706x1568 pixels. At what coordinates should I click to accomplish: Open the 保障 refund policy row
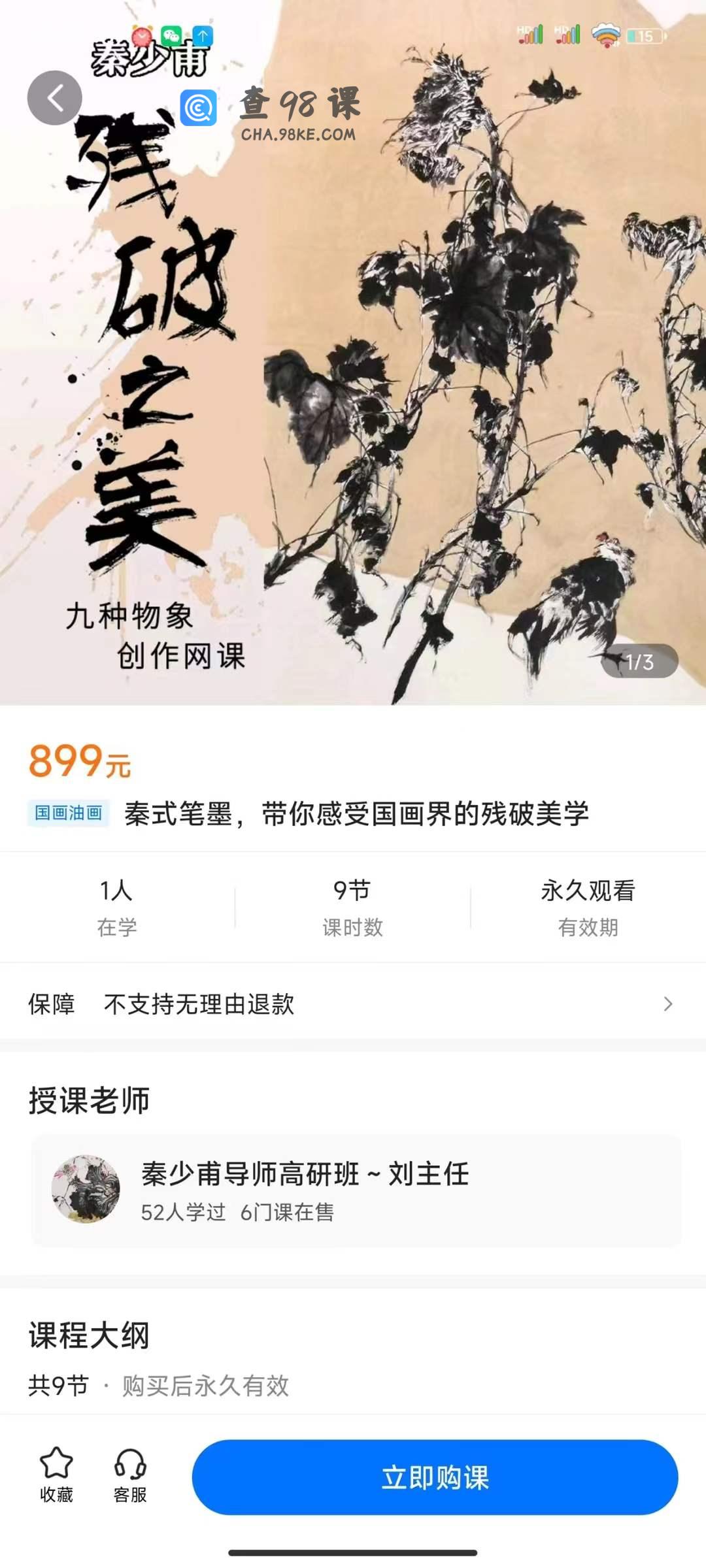tap(353, 1004)
